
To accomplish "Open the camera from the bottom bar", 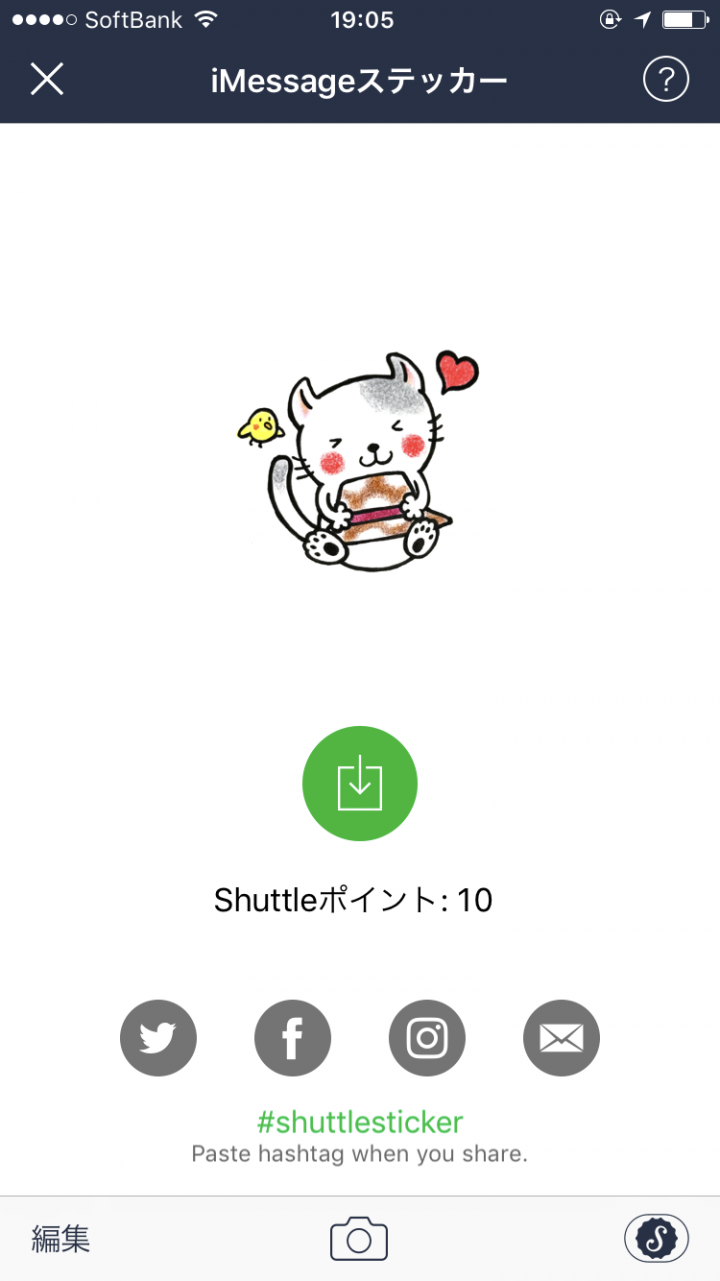I will tap(359, 1239).
